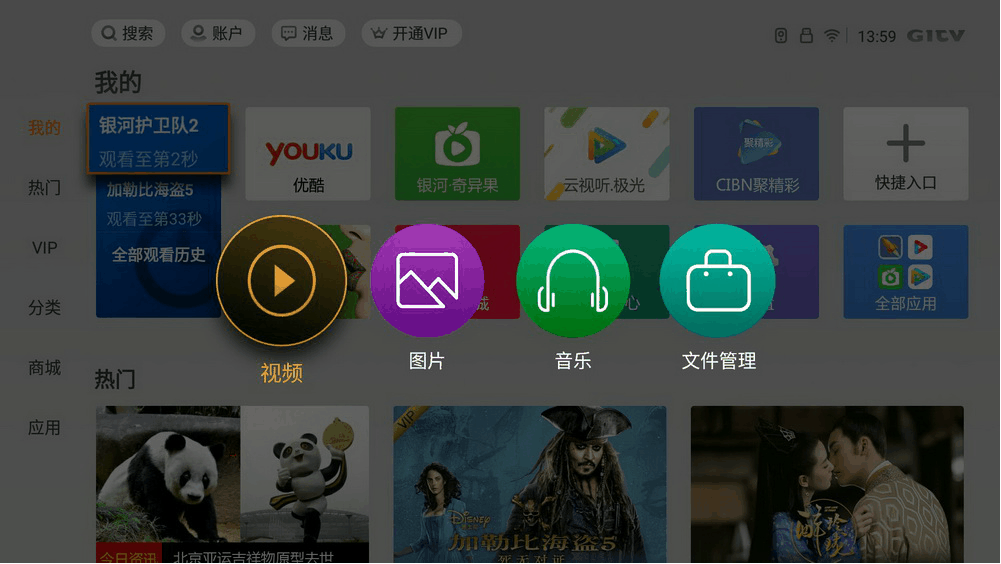Screen dimensions: 1001x564
Task: Switch to the VIP side tab
Action: point(44,248)
